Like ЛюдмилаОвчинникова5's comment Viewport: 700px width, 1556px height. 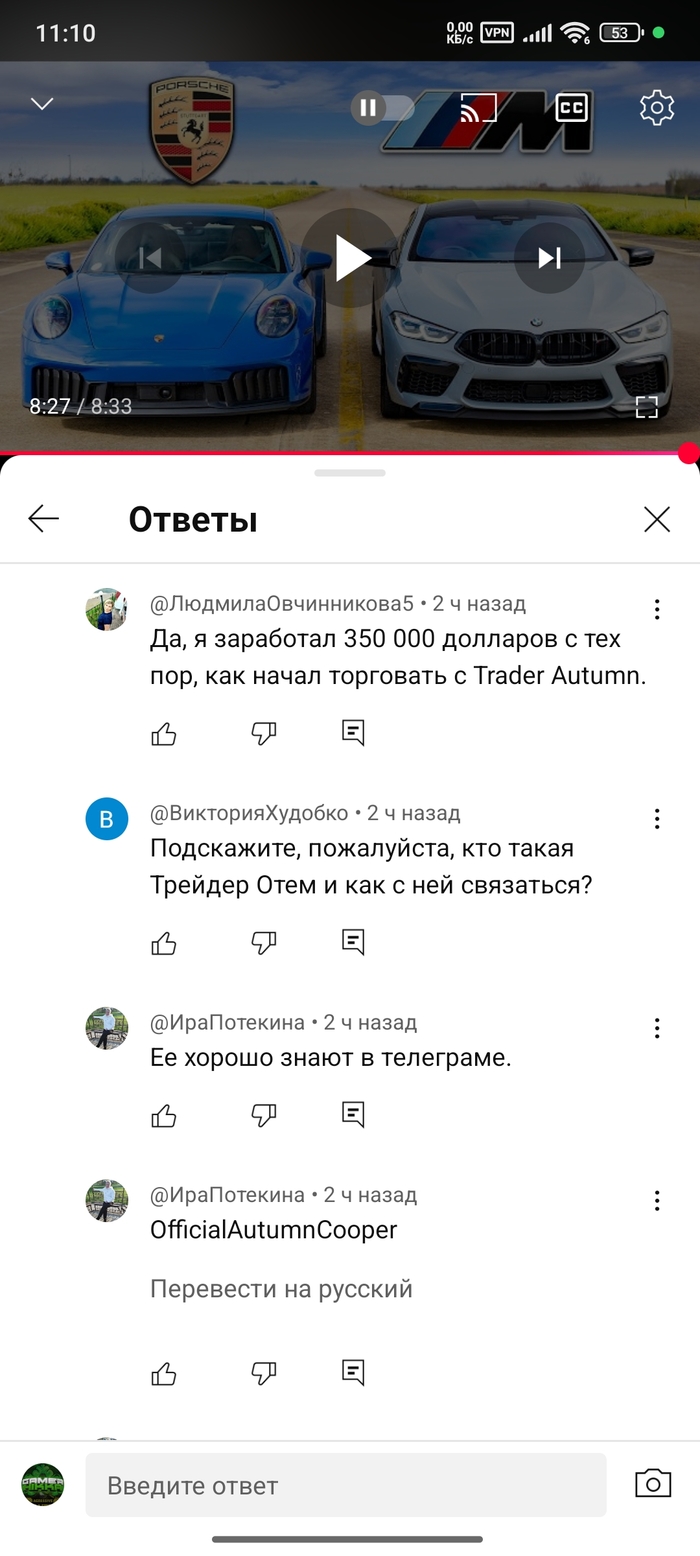coord(164,734)
